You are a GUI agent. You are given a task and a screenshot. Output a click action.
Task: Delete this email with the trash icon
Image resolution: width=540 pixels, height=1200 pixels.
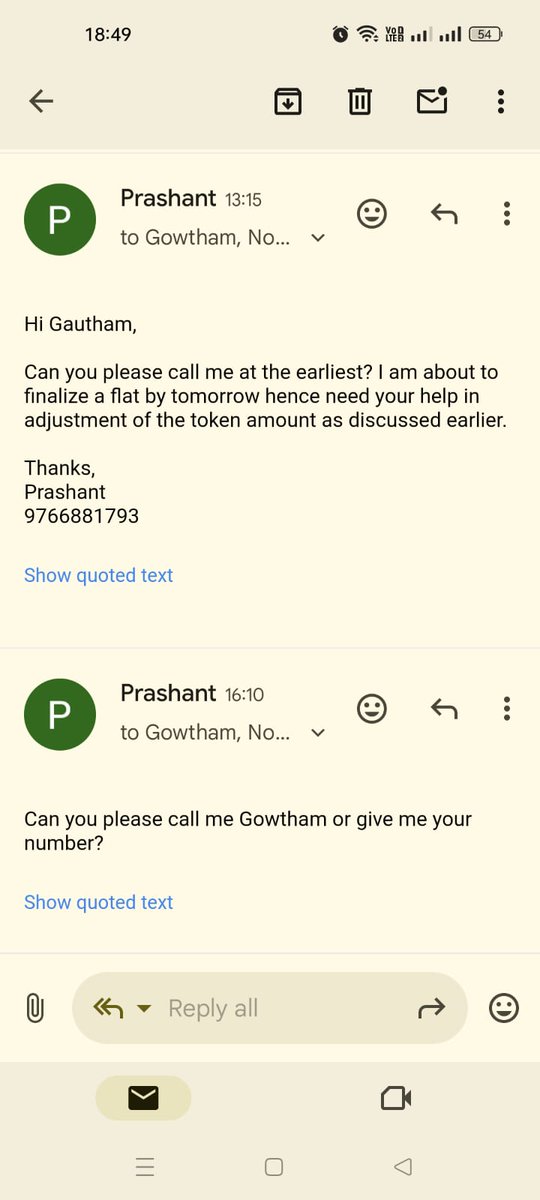(x=360, y=101)
